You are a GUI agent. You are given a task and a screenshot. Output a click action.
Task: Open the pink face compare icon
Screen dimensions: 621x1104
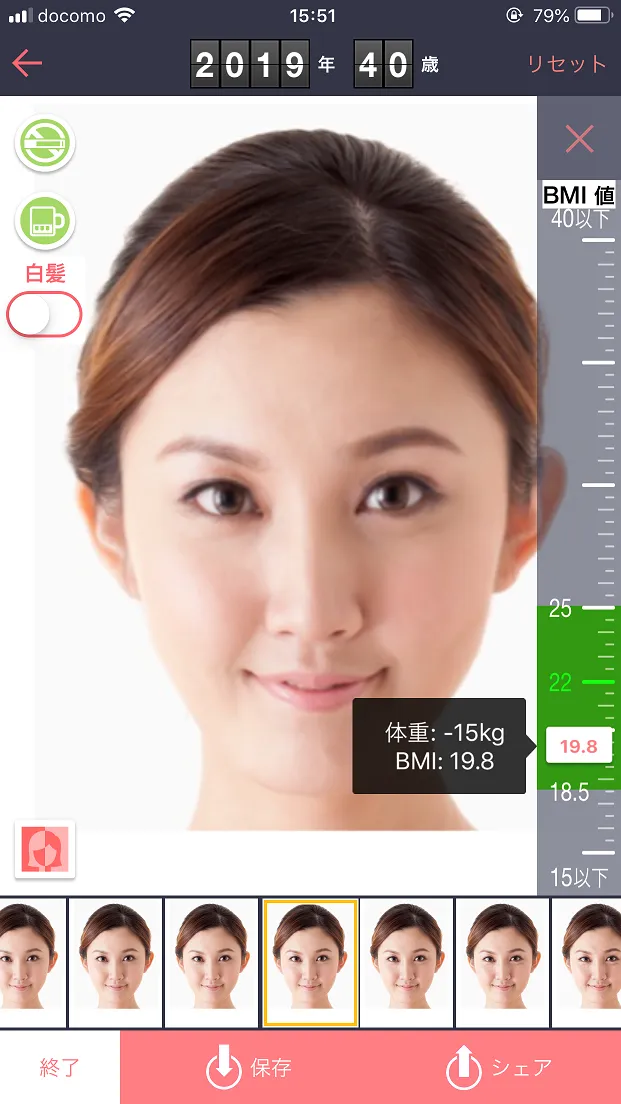45,849
